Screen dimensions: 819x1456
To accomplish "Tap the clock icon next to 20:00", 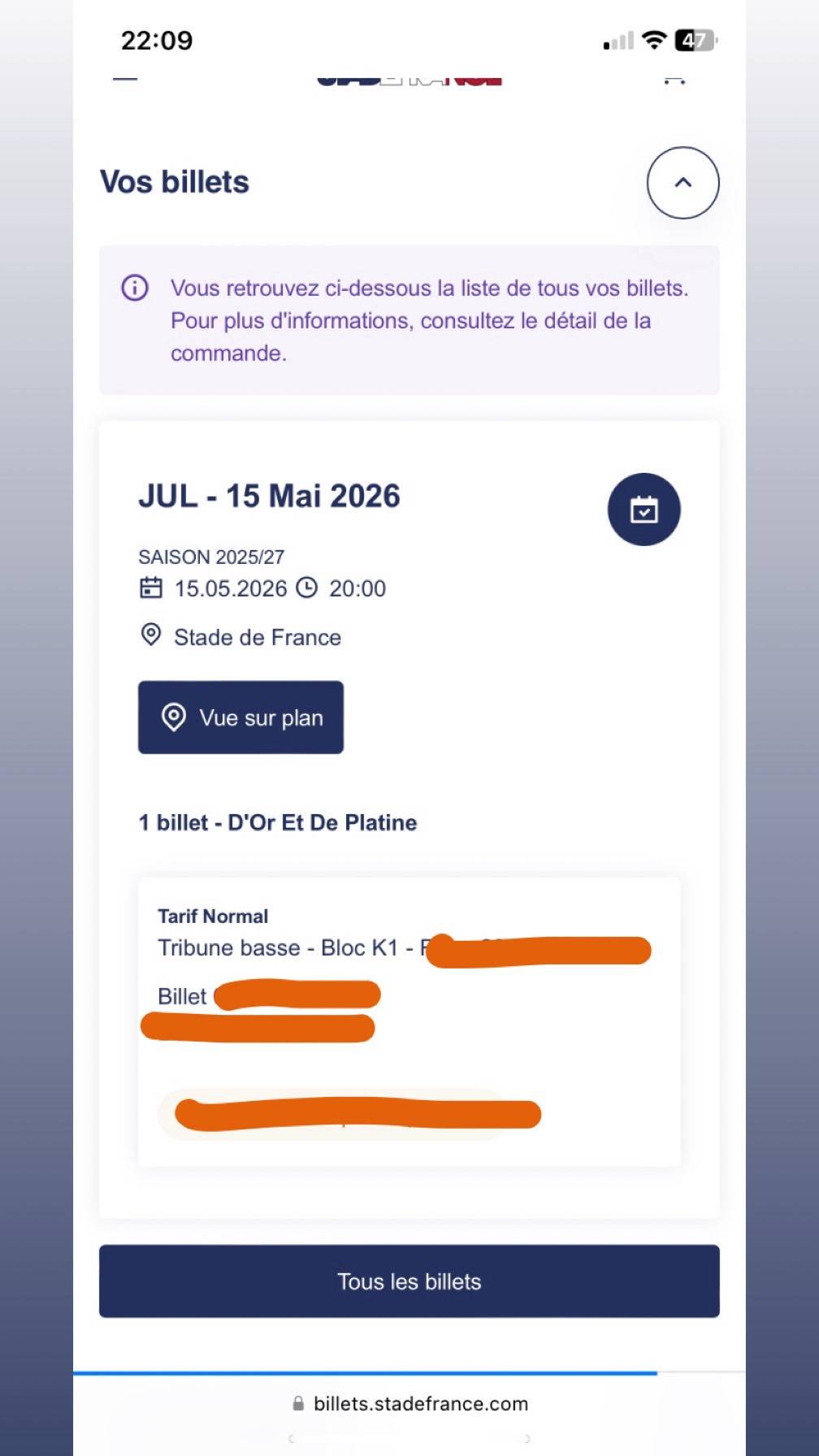I will pyautogui.click(x=306, y=588).
